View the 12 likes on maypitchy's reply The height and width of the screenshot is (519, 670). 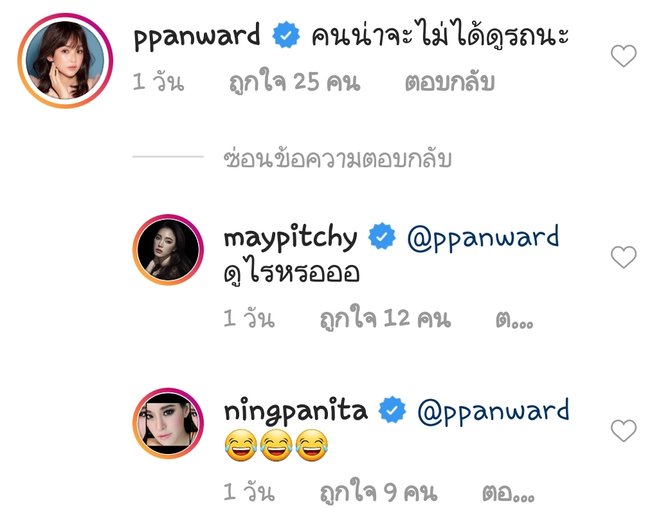[x=384, y=319]
